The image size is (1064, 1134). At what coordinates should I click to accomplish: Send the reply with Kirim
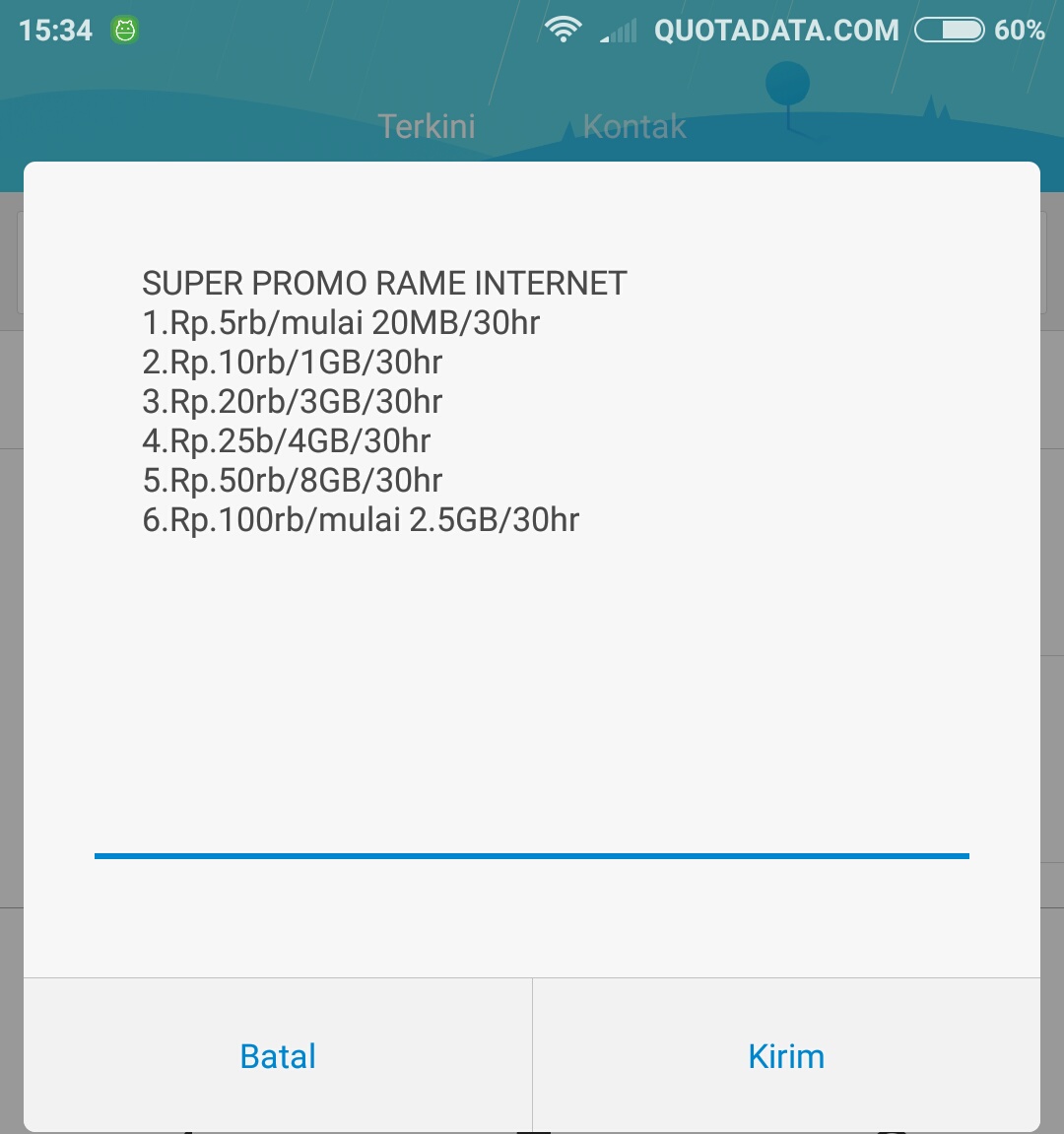tap(786, 1056)
